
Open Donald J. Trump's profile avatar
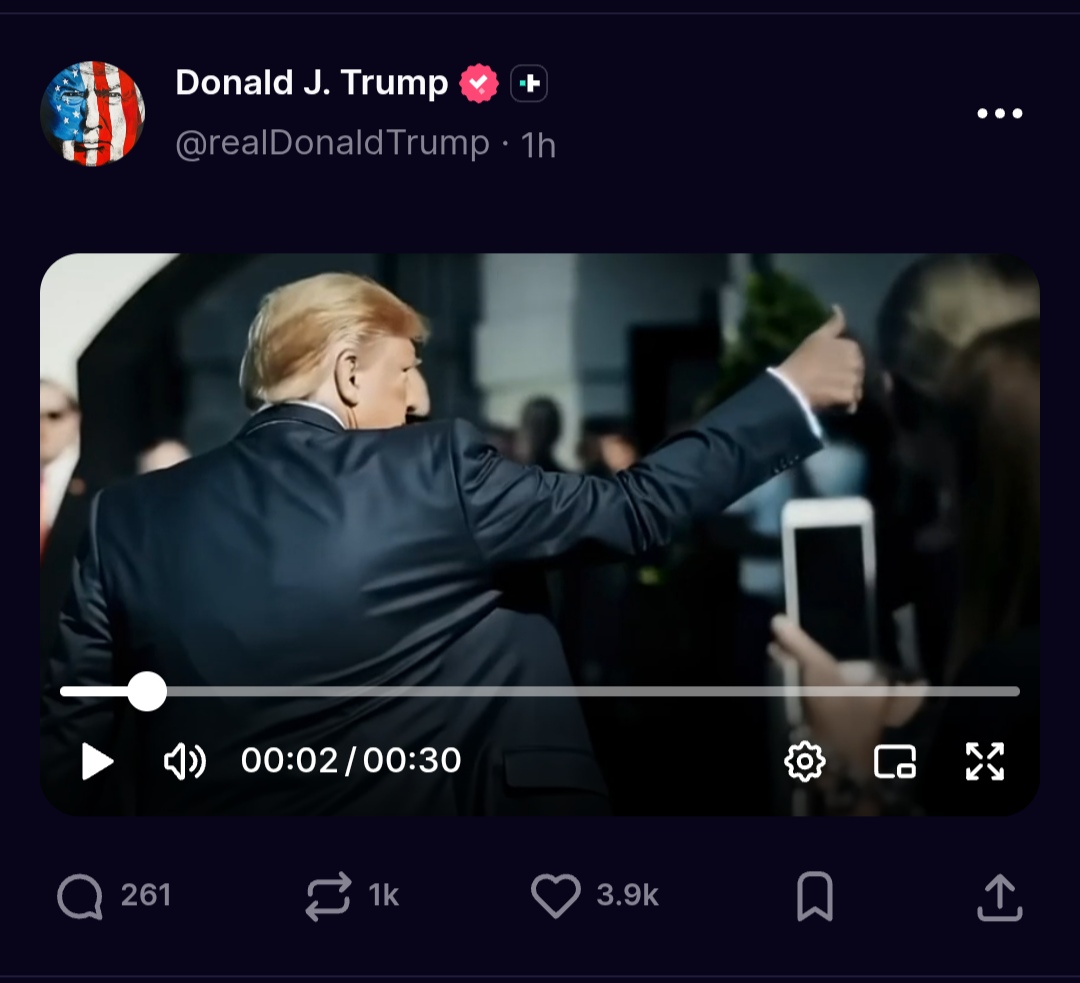point(93,114)
